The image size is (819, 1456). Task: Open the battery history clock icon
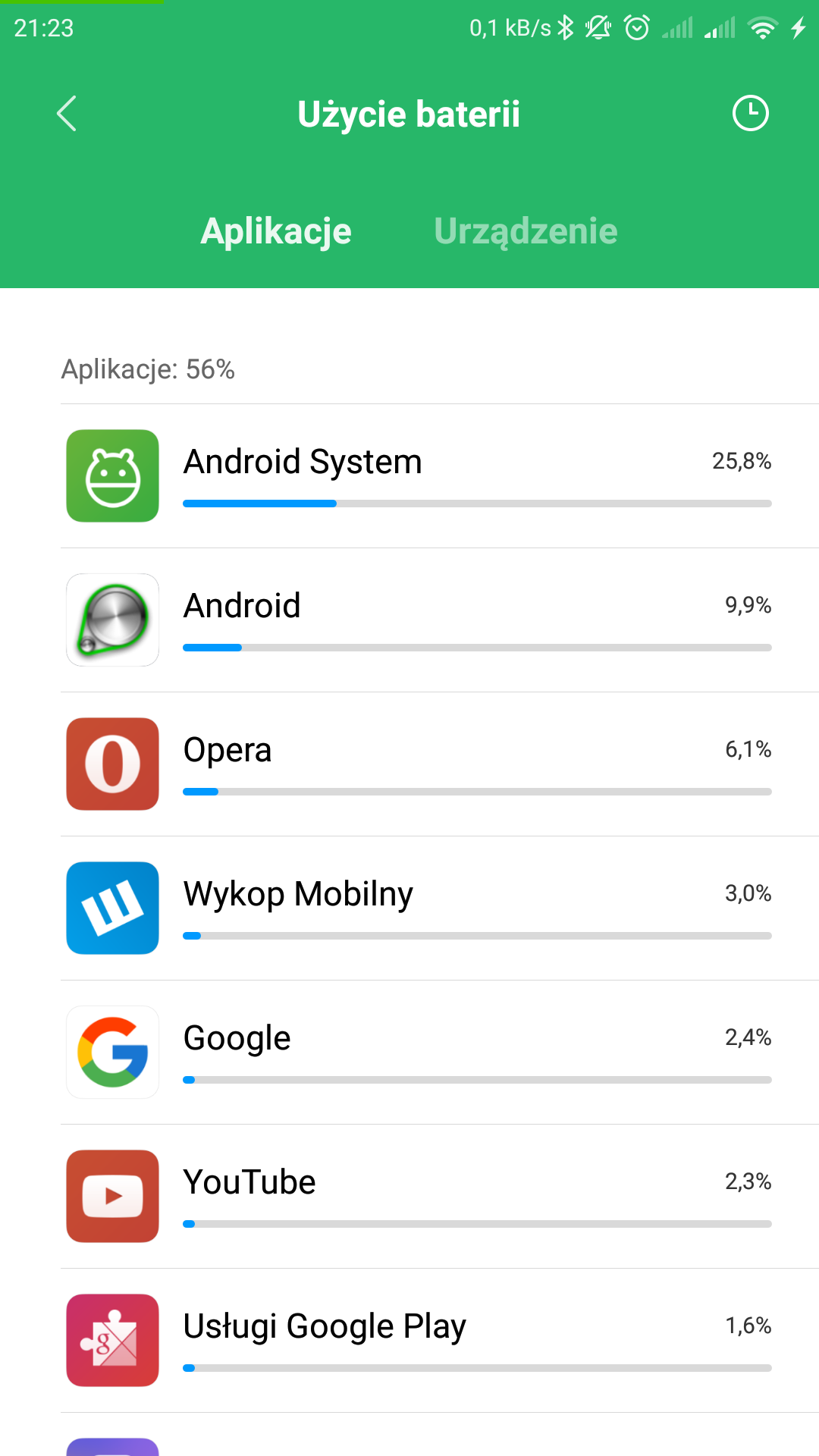pos(750,114)
